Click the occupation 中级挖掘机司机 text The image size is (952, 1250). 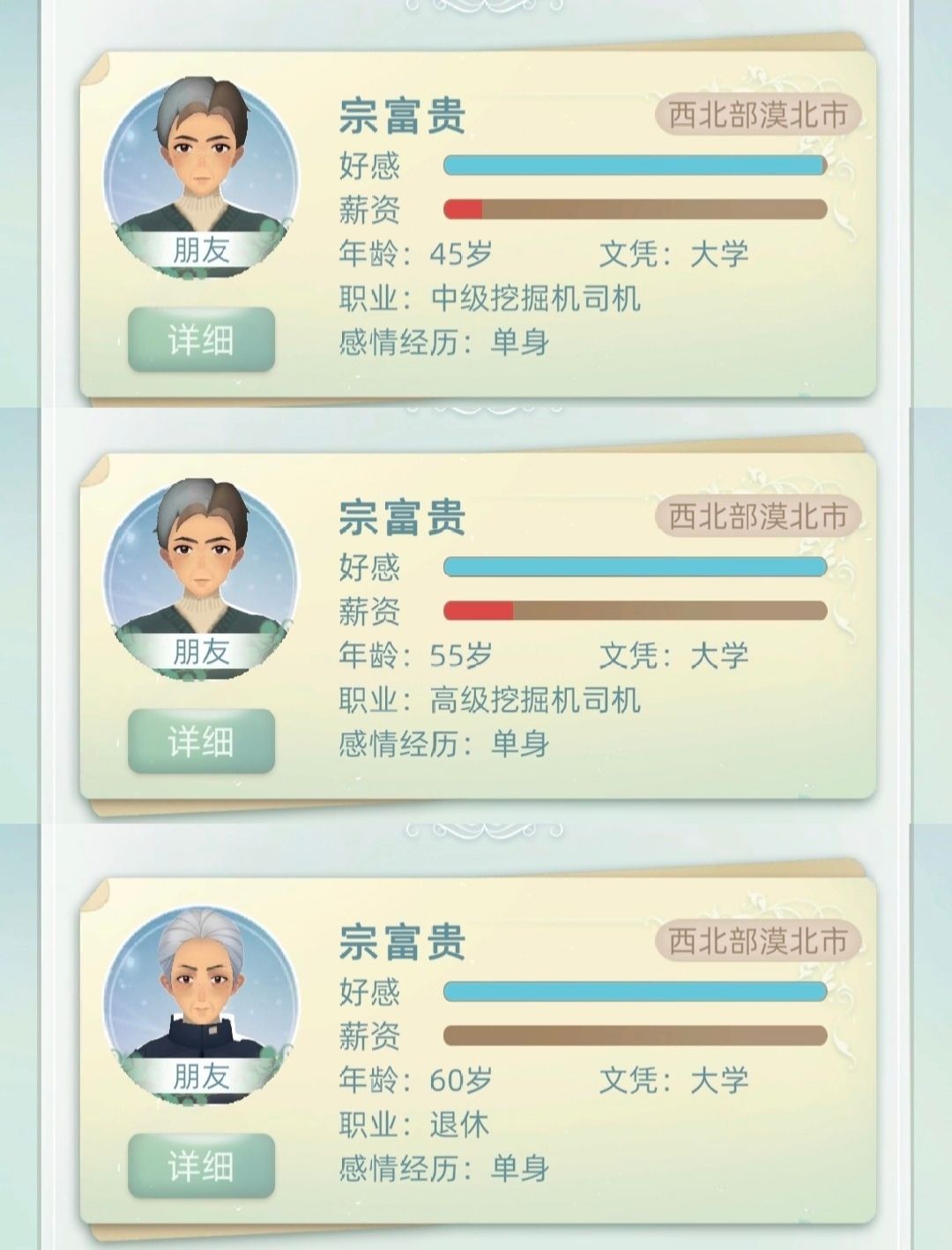click(538, 298)
